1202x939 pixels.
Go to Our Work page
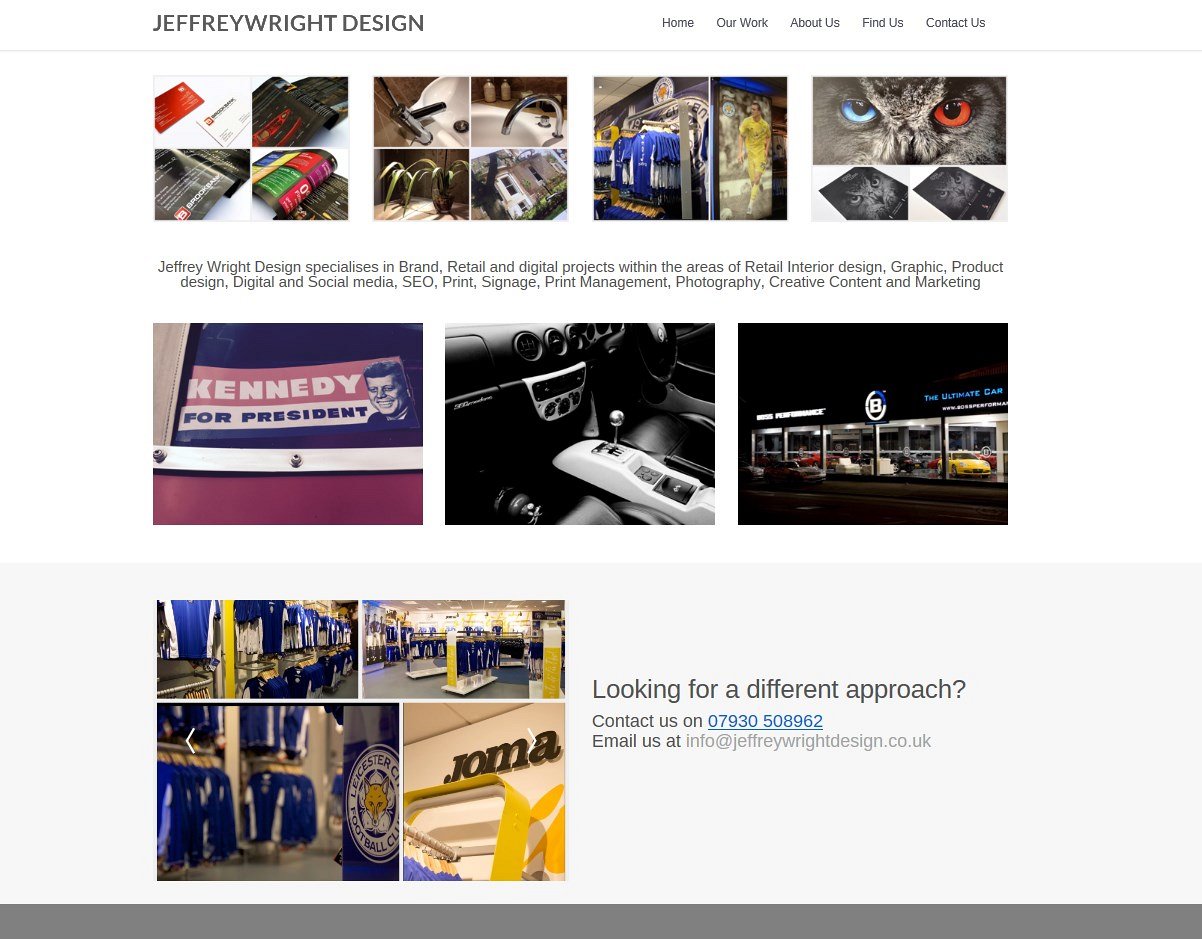click(x=741, y=23)
